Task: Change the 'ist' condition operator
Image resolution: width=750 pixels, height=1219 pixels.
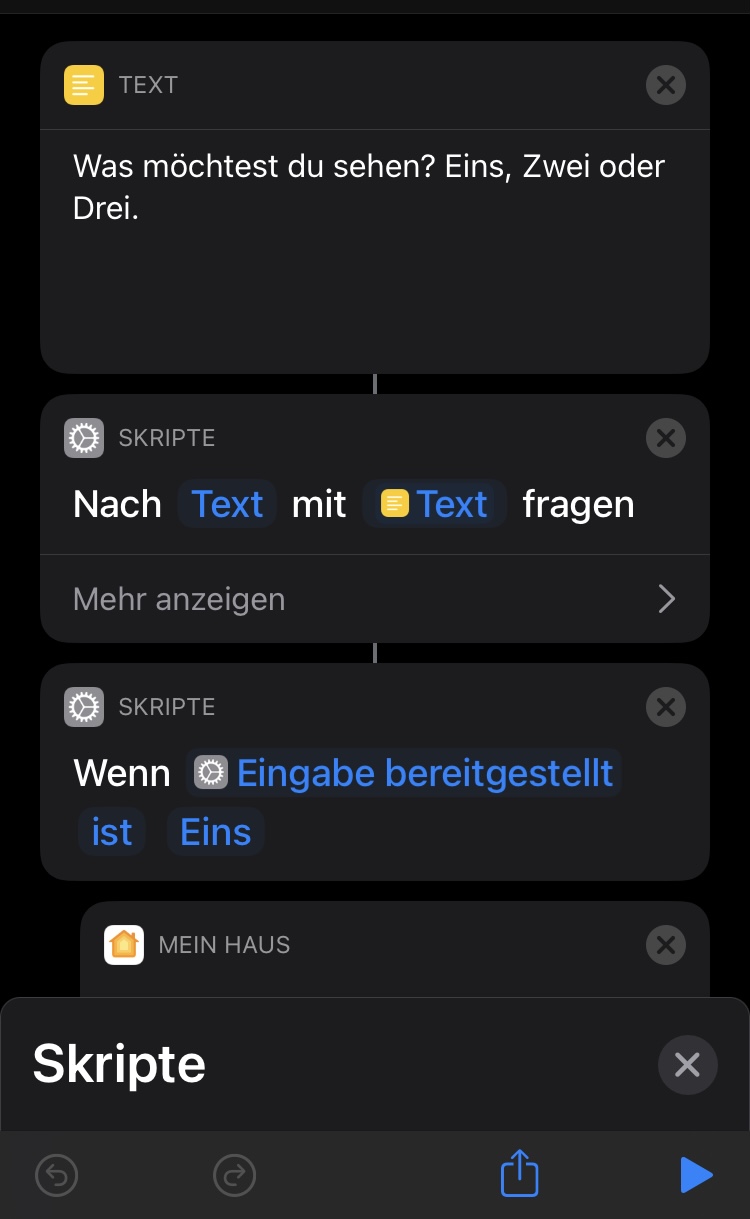Action: point(111,832)
